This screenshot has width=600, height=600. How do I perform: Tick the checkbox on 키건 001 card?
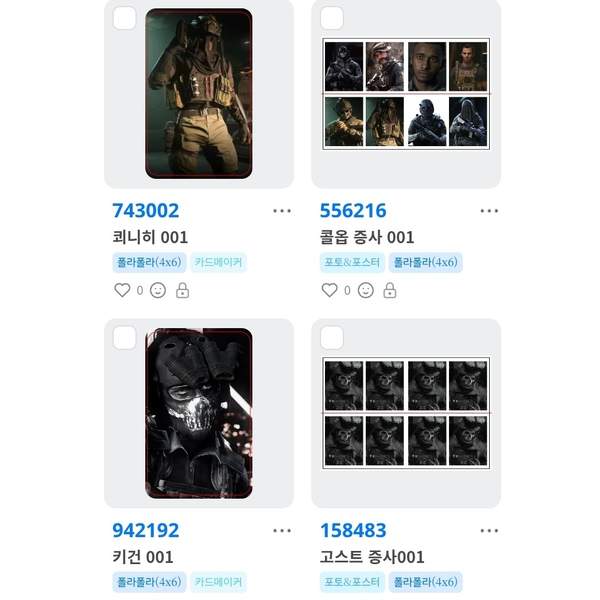124,338
